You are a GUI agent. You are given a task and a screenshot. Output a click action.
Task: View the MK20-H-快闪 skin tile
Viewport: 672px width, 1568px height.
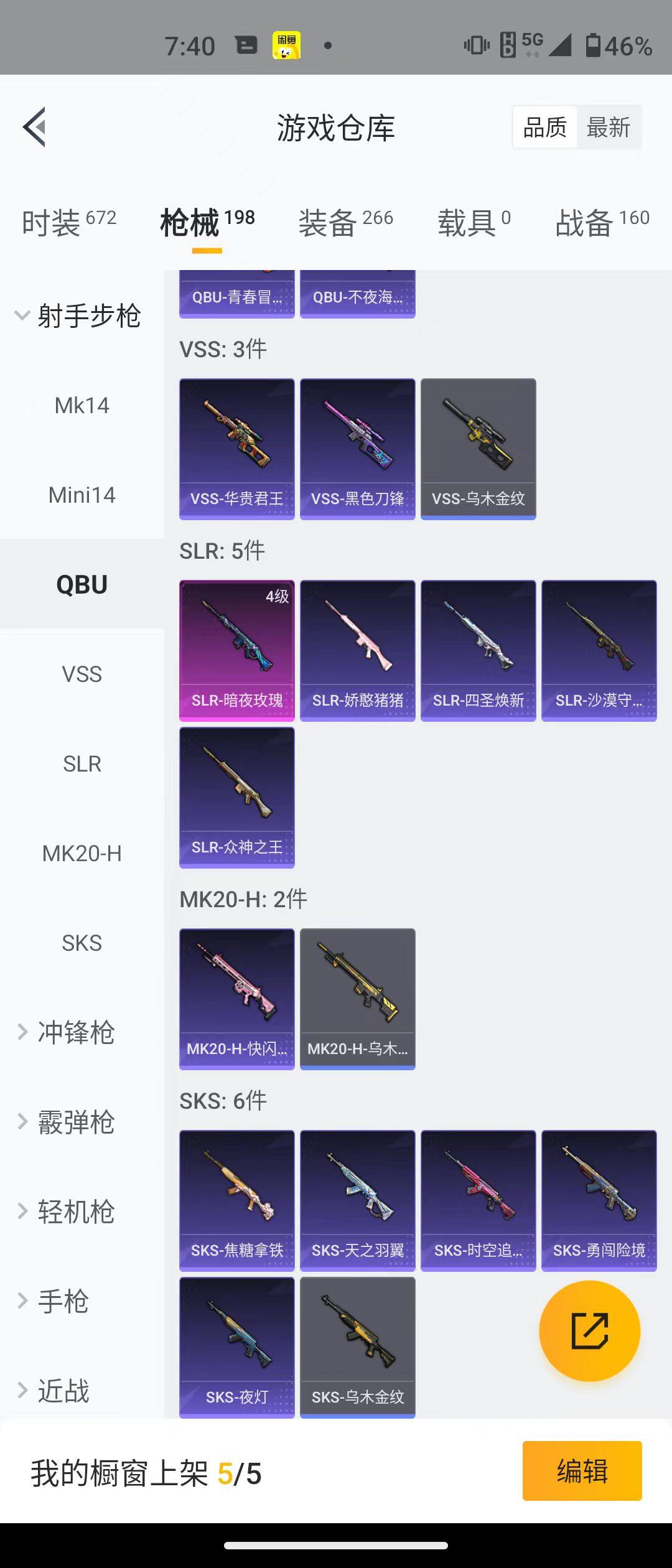236,999
